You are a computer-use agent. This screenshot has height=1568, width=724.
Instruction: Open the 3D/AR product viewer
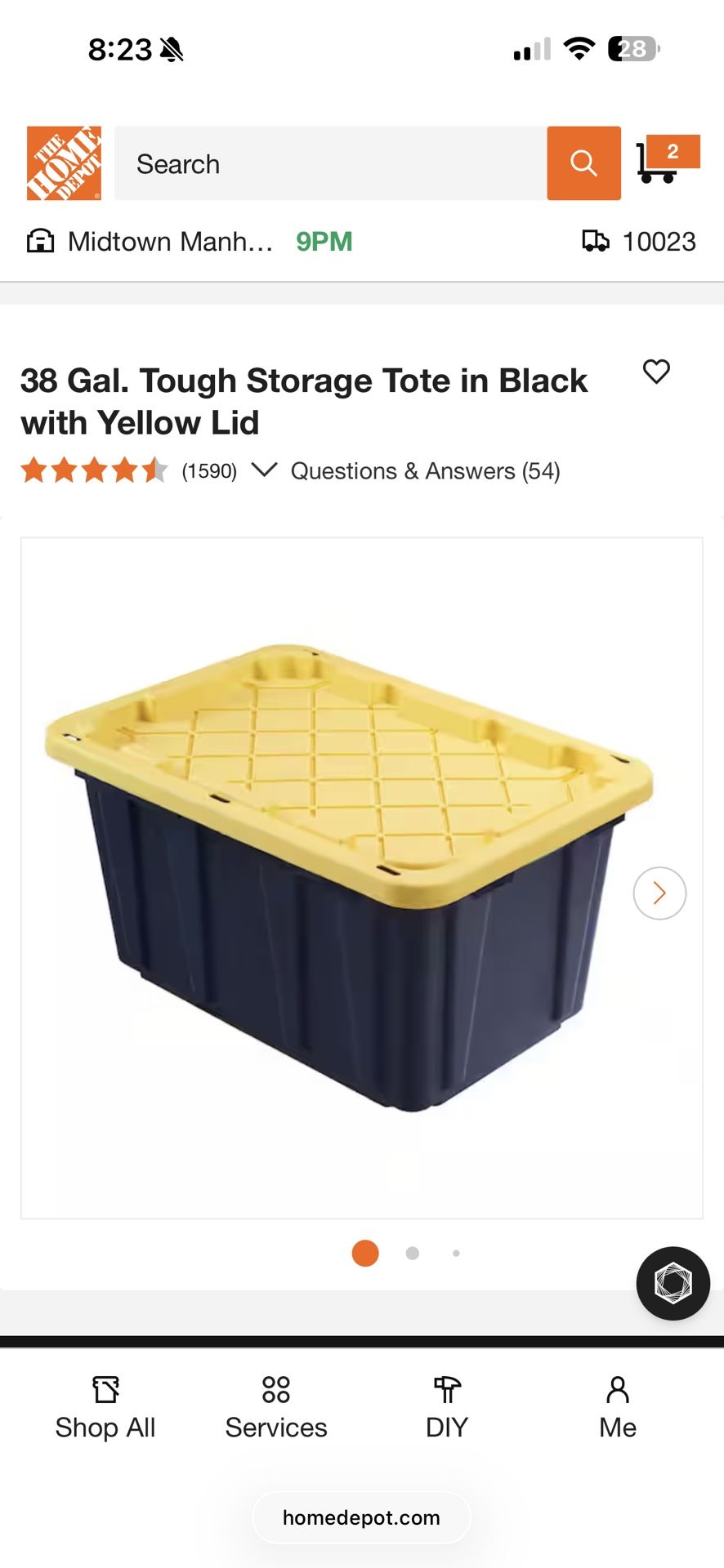coord(673,1283)
